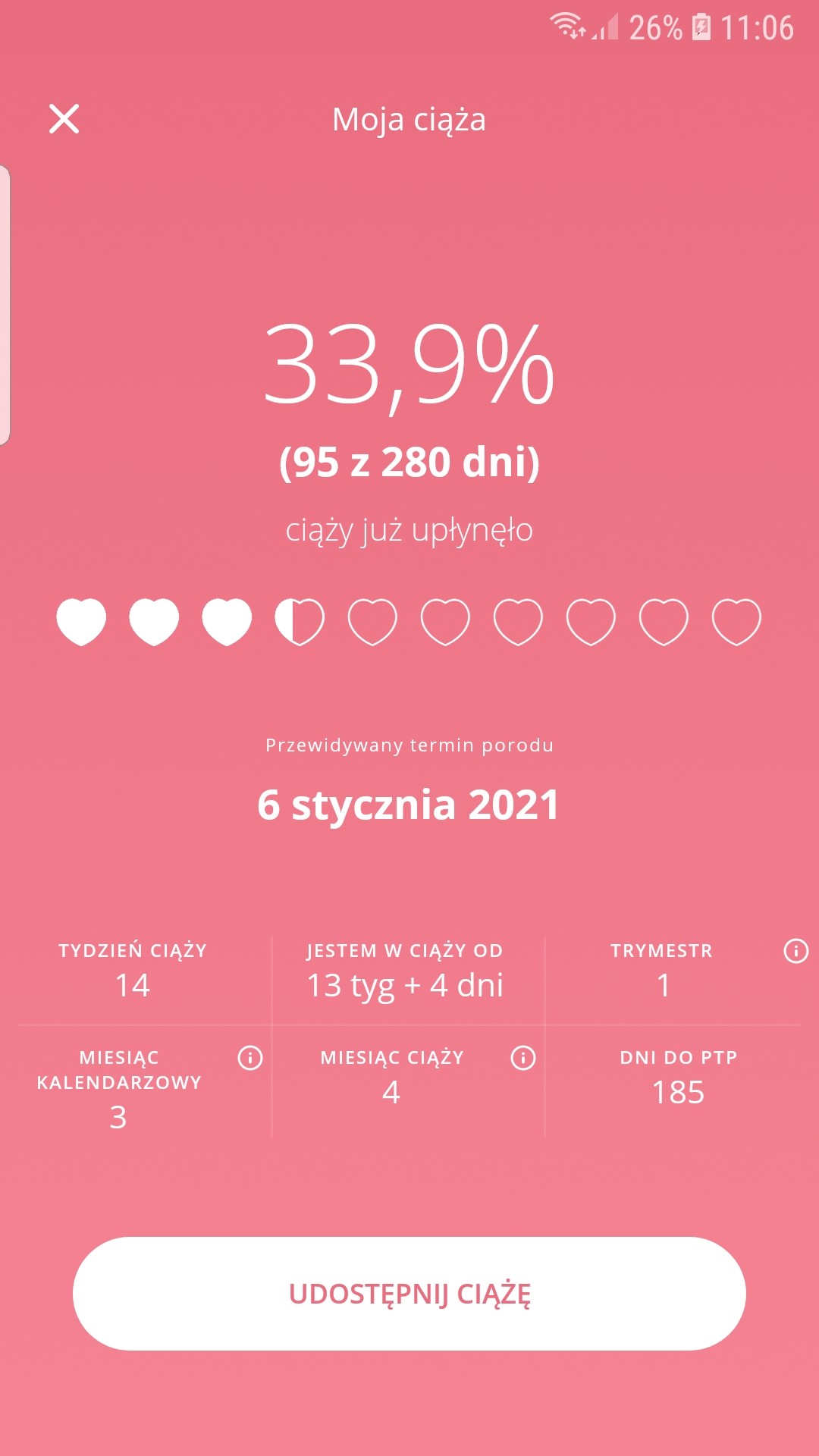819x1456 pixels.
Task: Close the Moja ciąża screen
Action: pos(64,119)
